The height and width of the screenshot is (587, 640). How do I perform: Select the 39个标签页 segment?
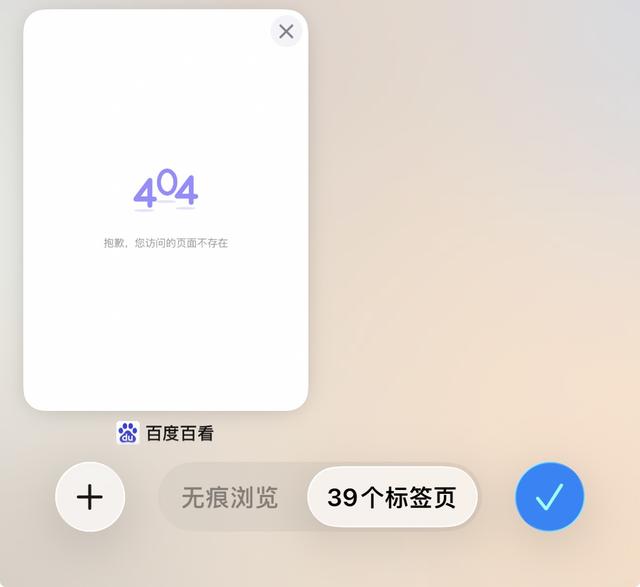click(391, 497)
